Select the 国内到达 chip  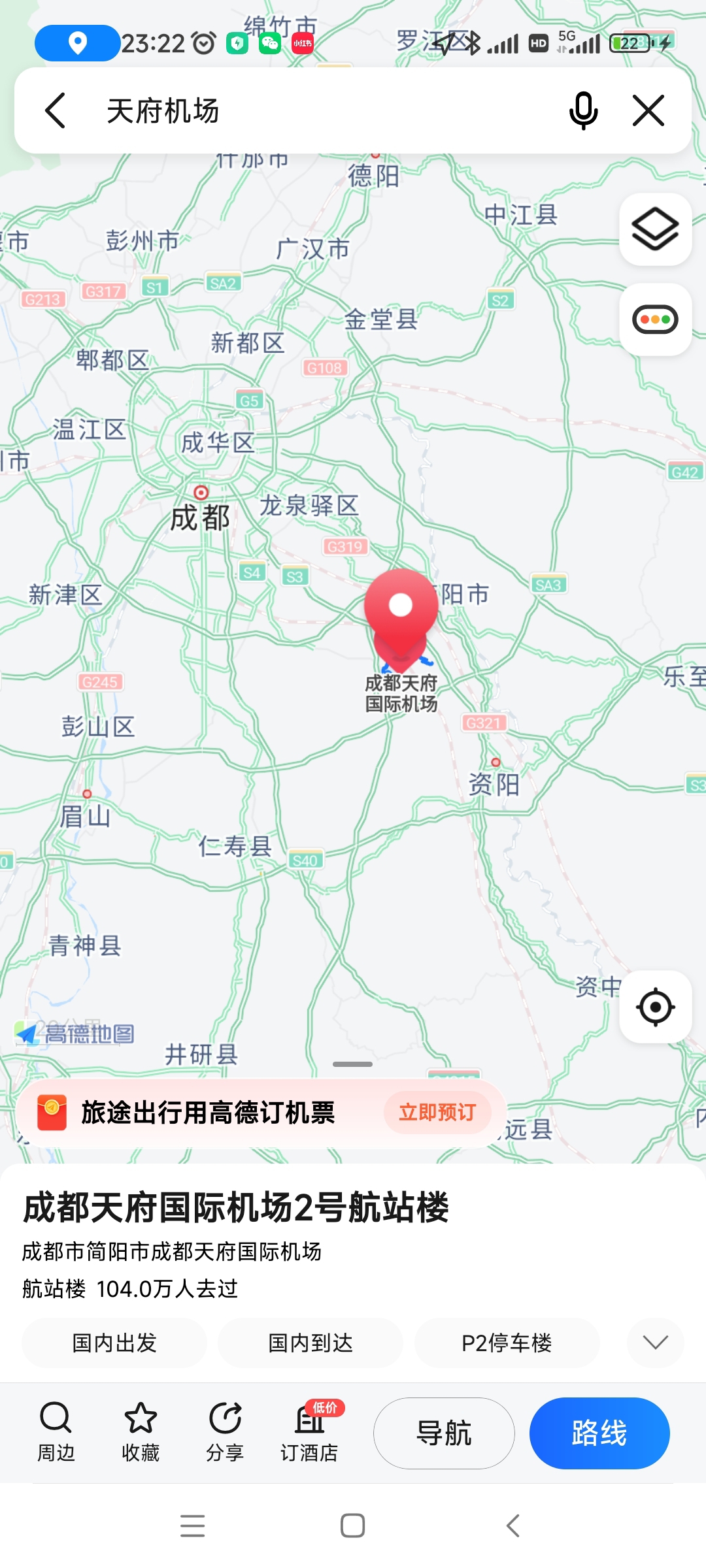tap(311, 1343)
